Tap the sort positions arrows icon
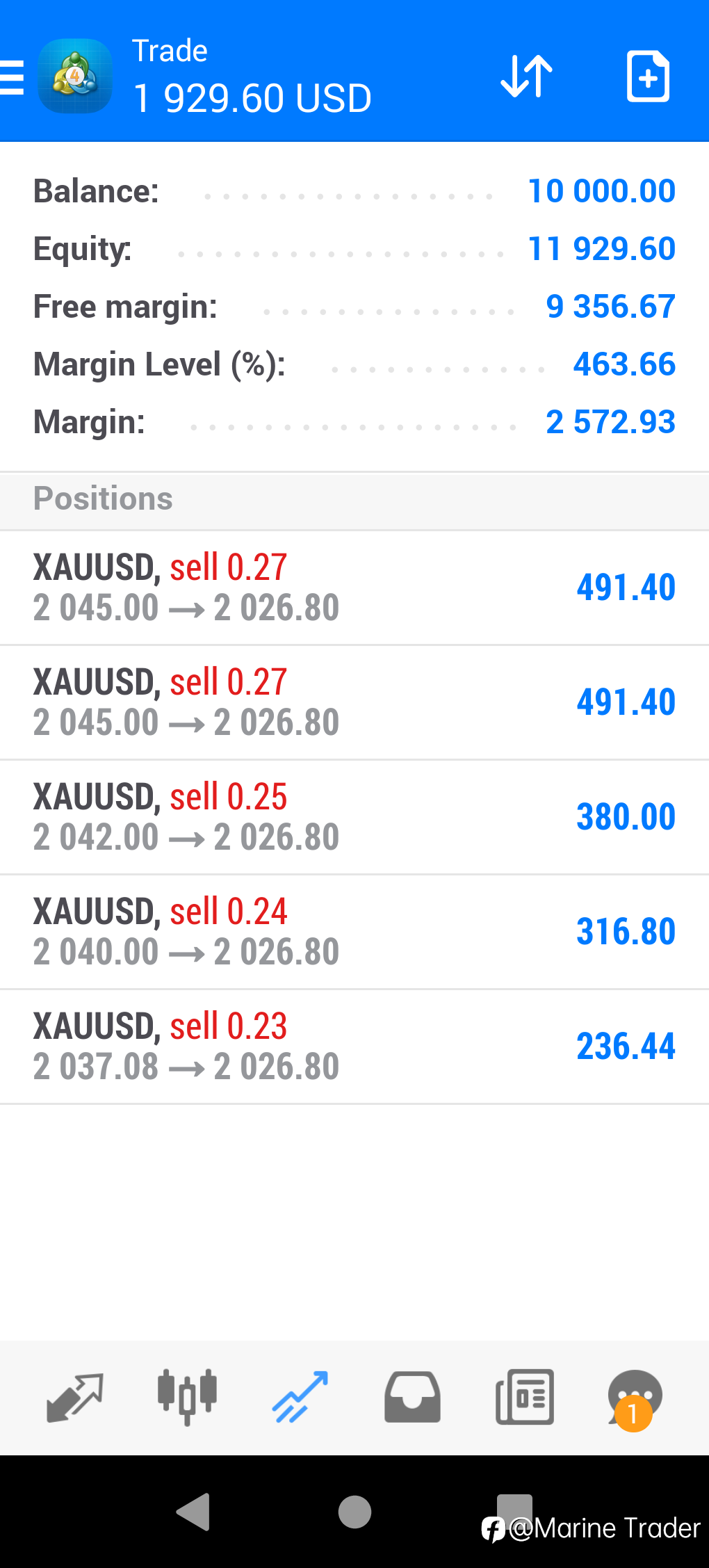This screenshot has width=709, height=1568. [x=526, y=76]
